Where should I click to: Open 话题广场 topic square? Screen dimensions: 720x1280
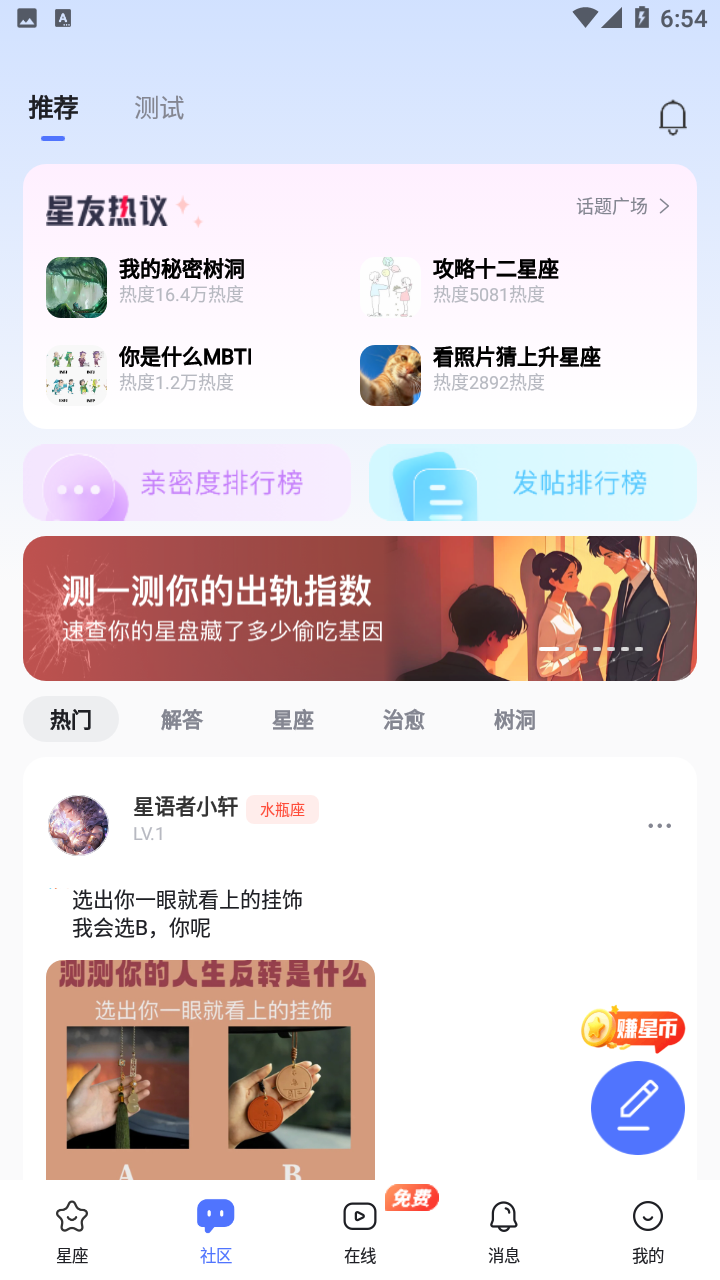(622, 206)
